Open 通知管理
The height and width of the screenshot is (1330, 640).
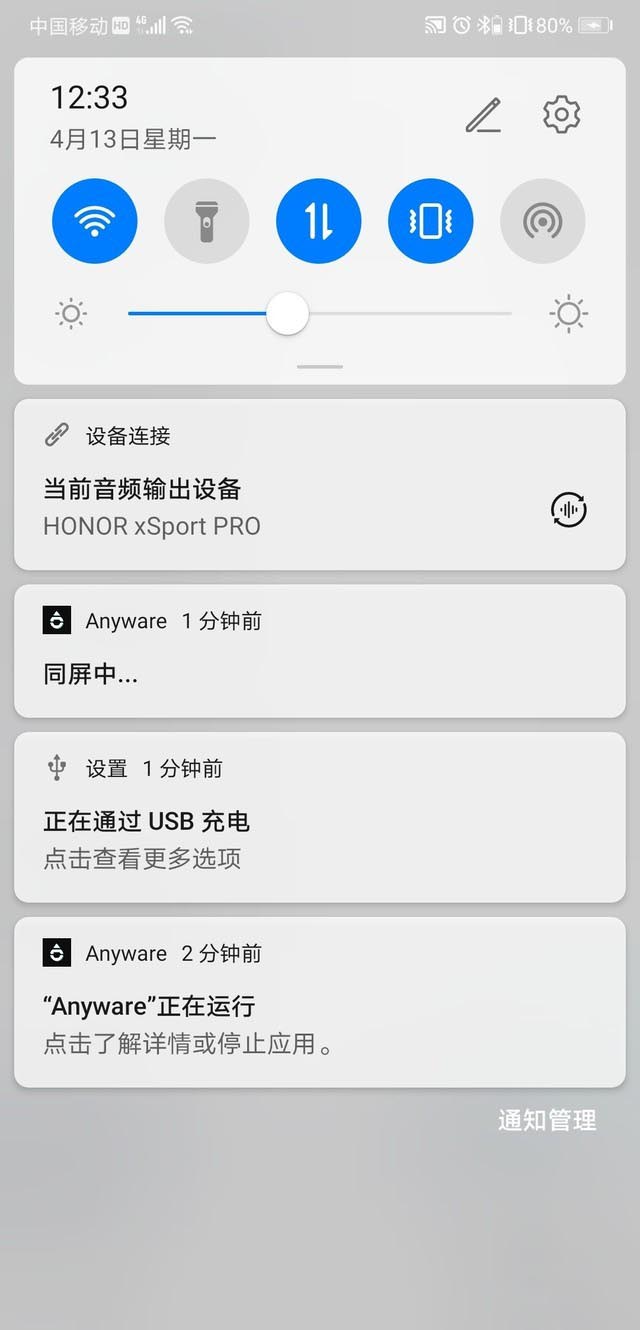547,1120
